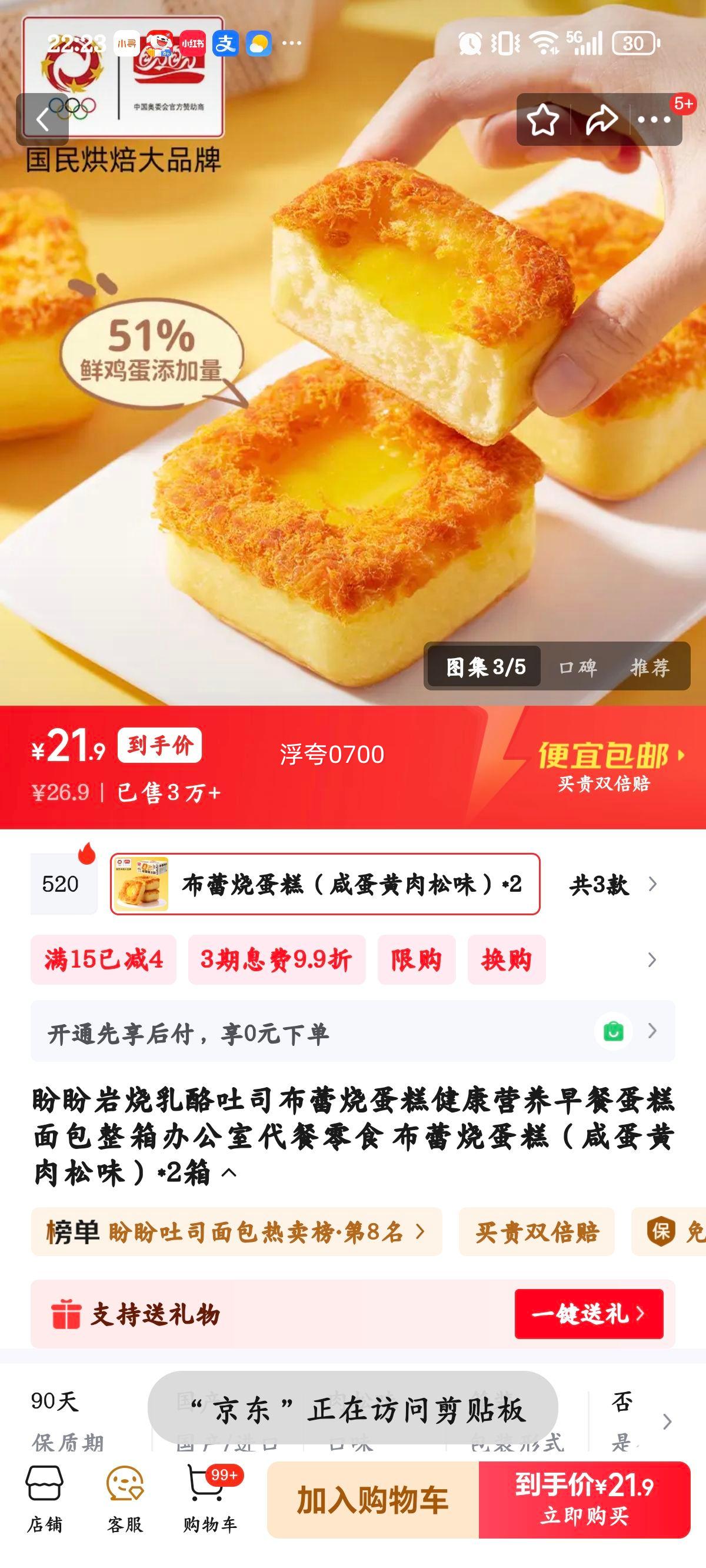Open the more options ellipsis with 5+ badge
This screenshot has width=706, height=1568.
click(652, 119)
